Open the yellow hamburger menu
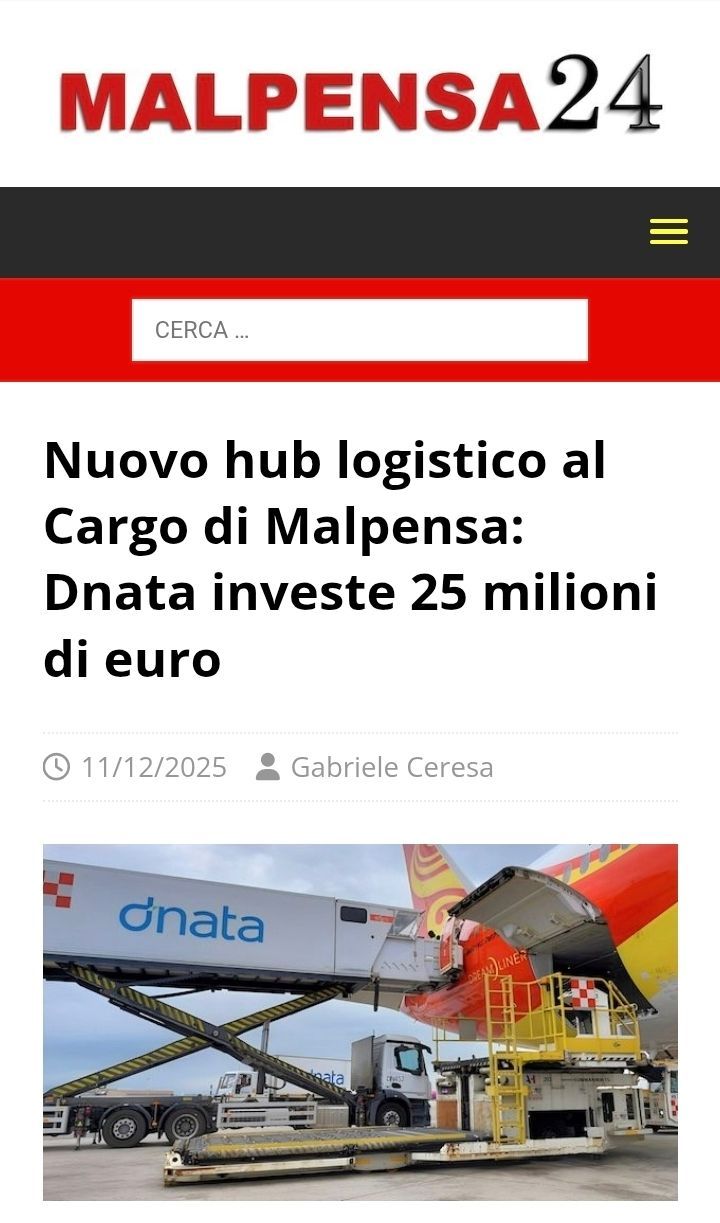The height and width of the screenshot is (1223, 720). 668,232
